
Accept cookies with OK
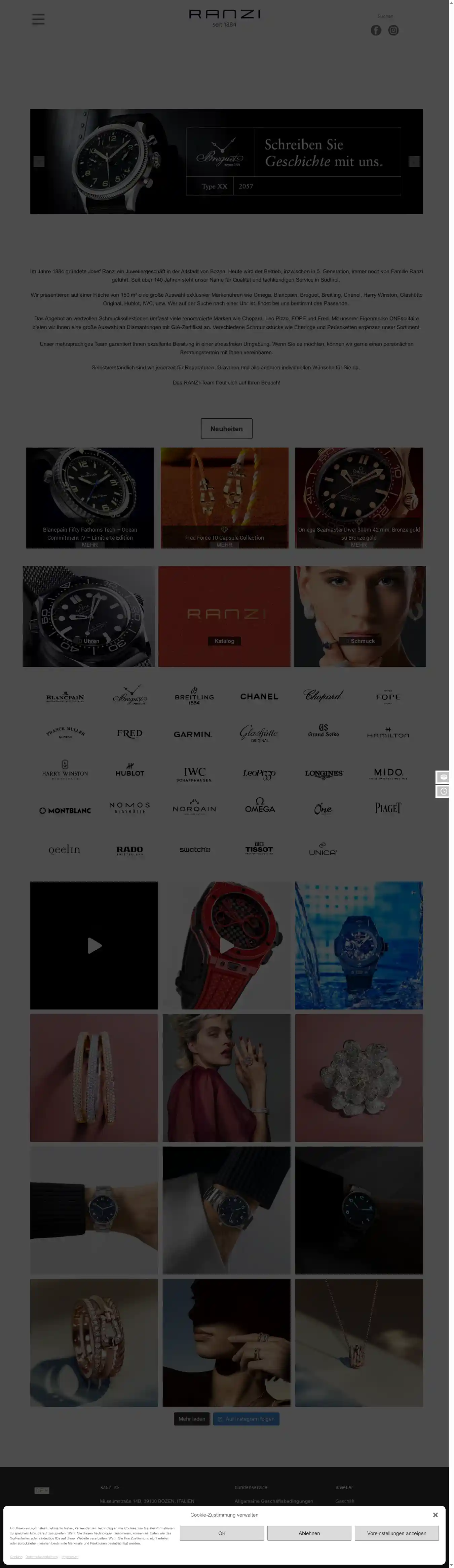(x=222, y=1533)
